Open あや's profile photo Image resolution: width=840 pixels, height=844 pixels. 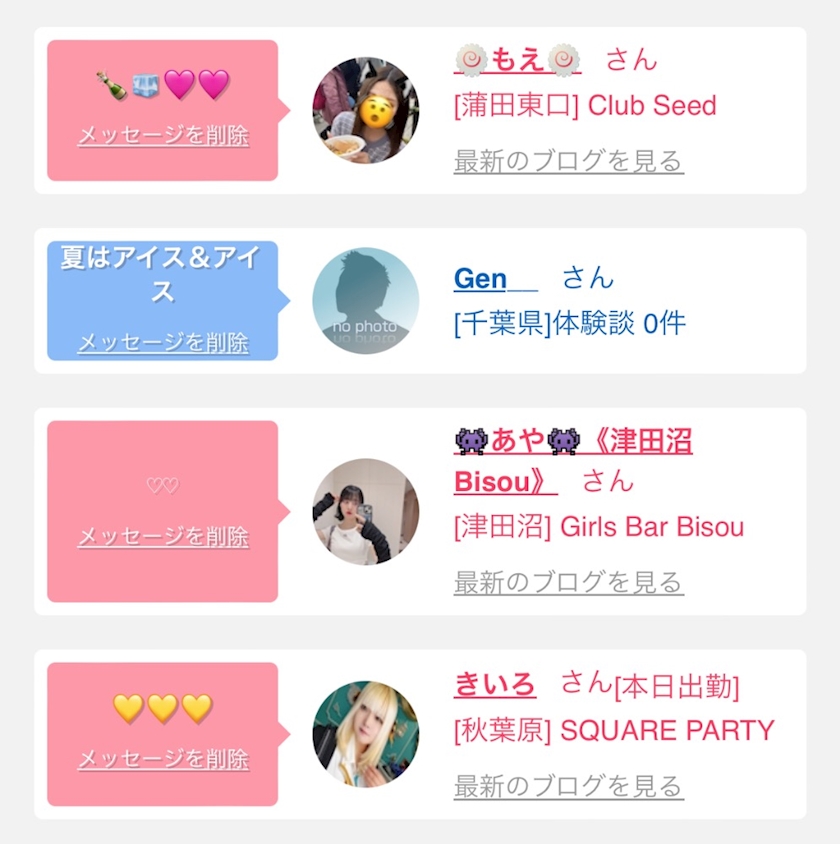(365, 511)
